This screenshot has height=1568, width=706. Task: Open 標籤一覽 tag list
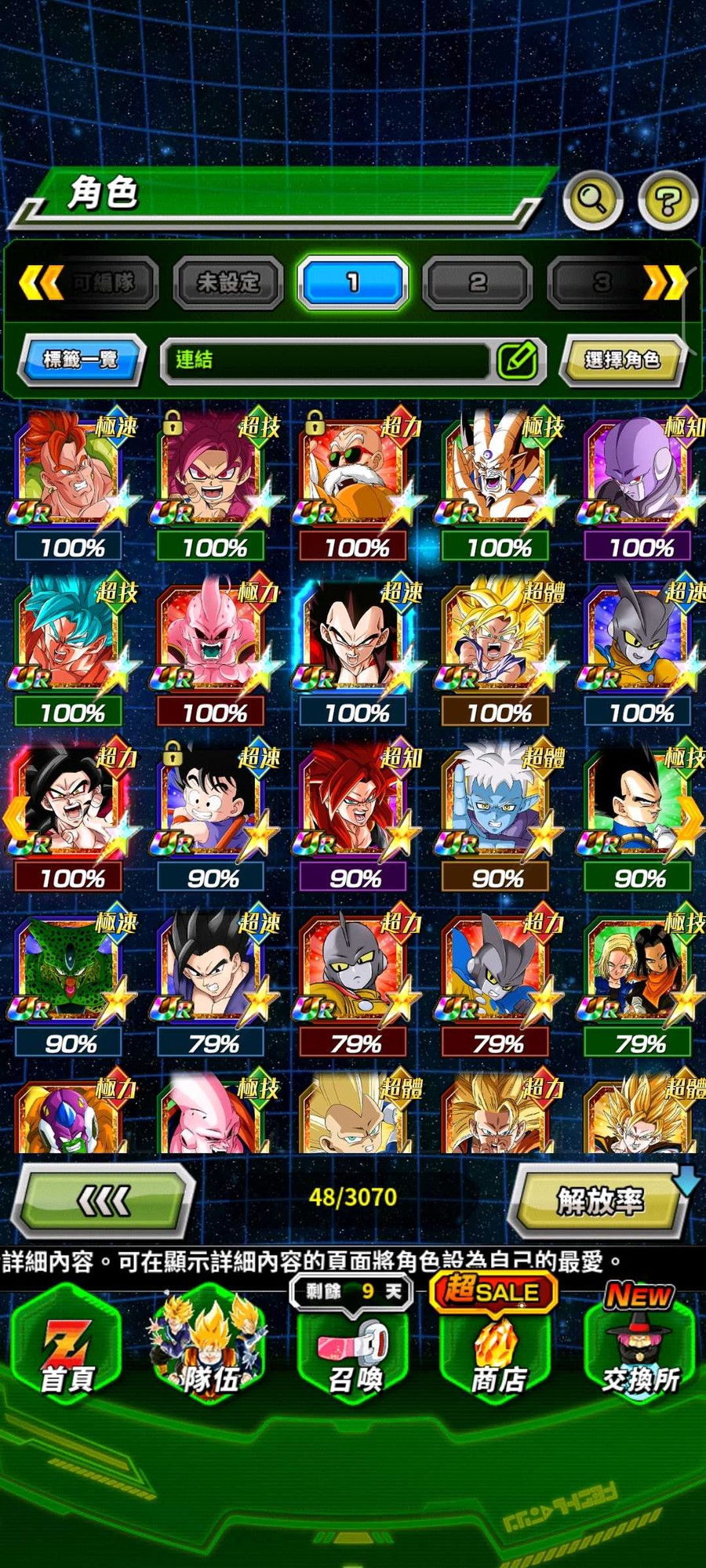click(81, 360)
